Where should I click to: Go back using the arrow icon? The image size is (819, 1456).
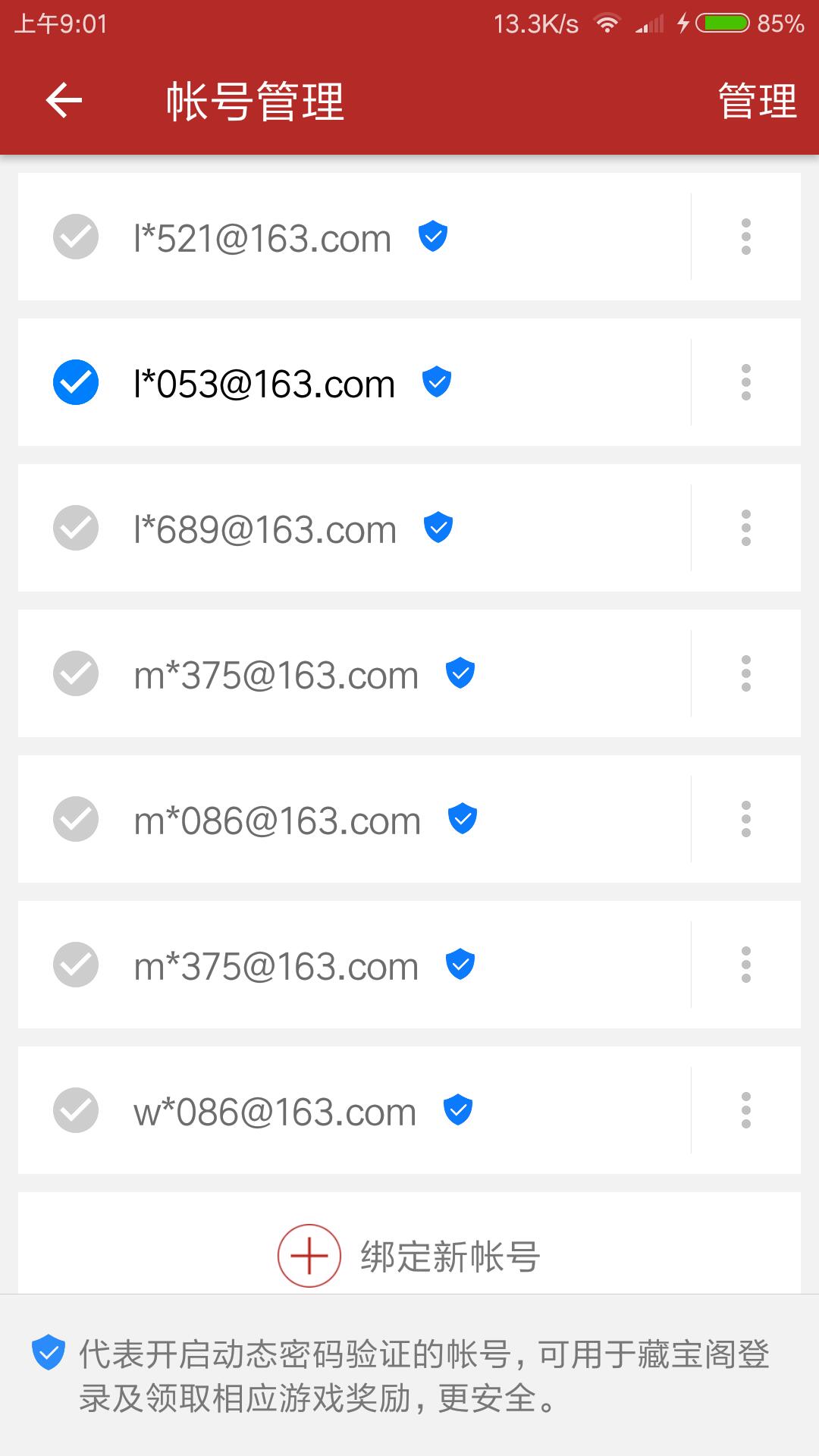pos(64,101)
